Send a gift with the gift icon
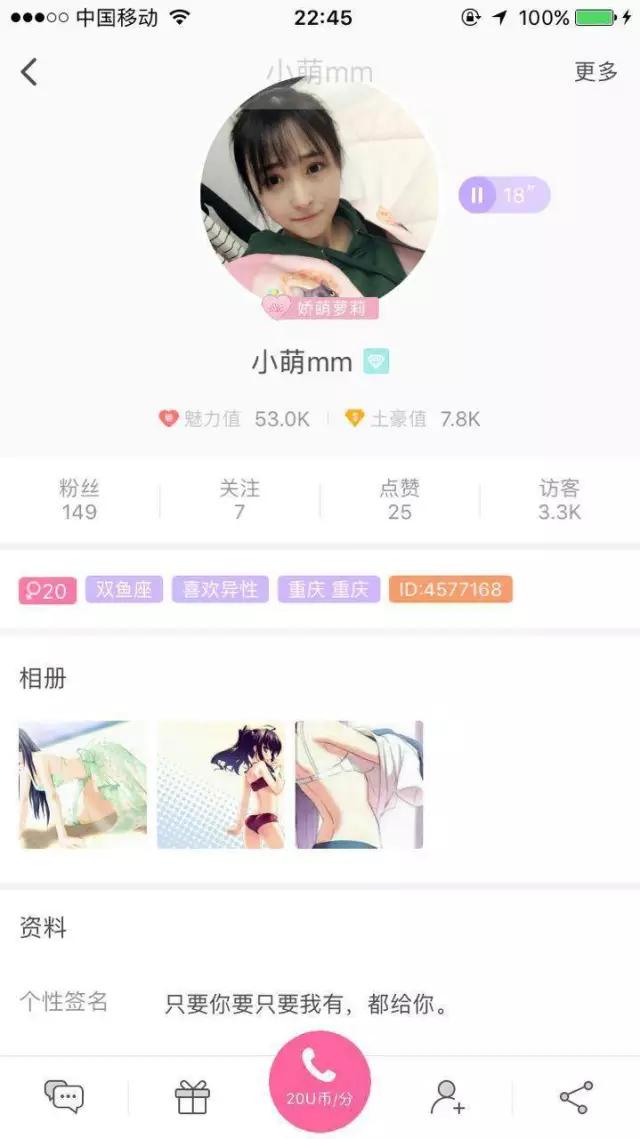 coord(192,1097)
